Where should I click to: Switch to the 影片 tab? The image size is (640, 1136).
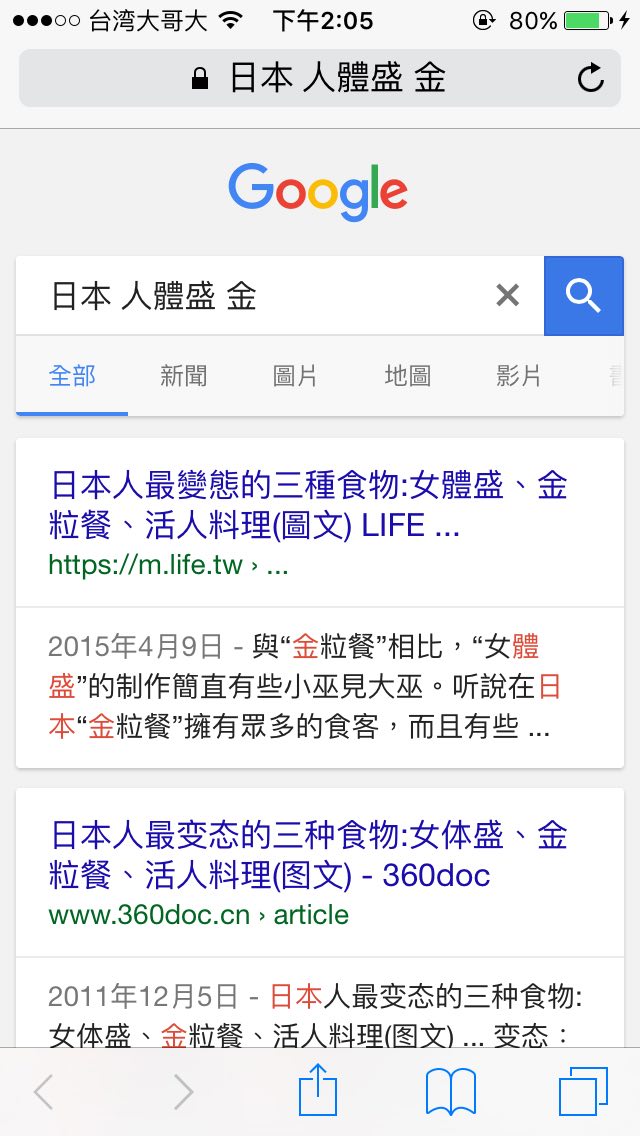point(519,376)
